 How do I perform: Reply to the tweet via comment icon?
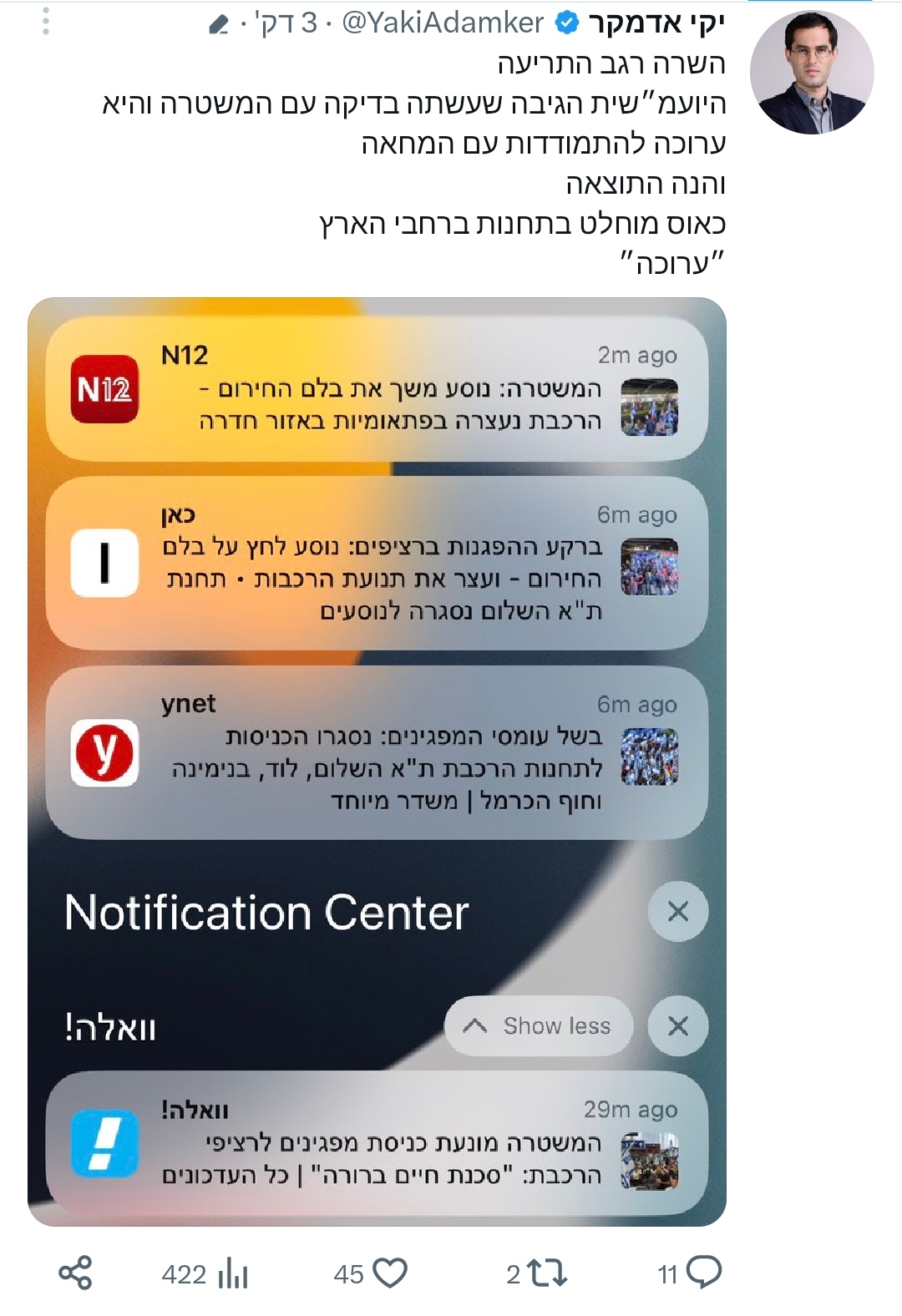coord(704,1273)
